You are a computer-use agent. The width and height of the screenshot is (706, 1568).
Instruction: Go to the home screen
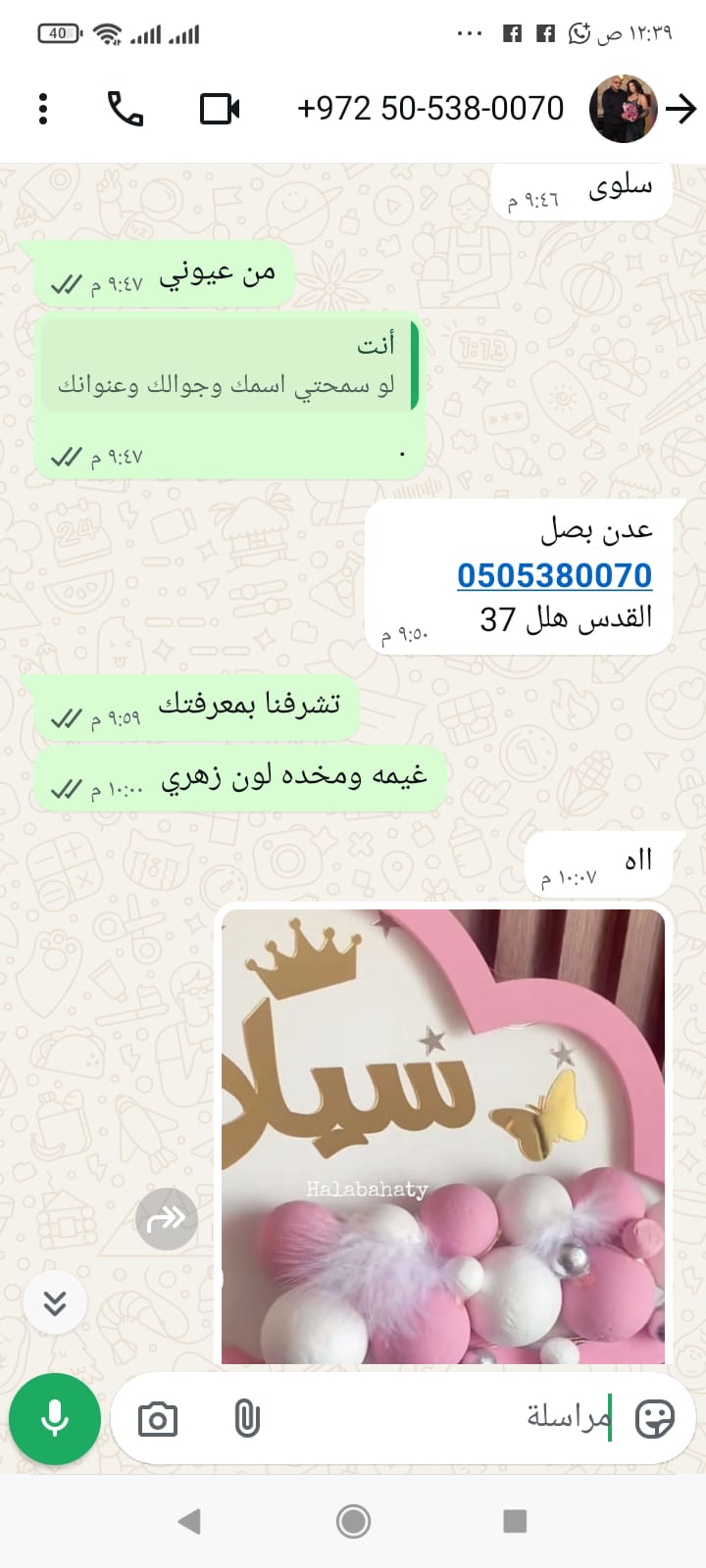pos(353,1521)
